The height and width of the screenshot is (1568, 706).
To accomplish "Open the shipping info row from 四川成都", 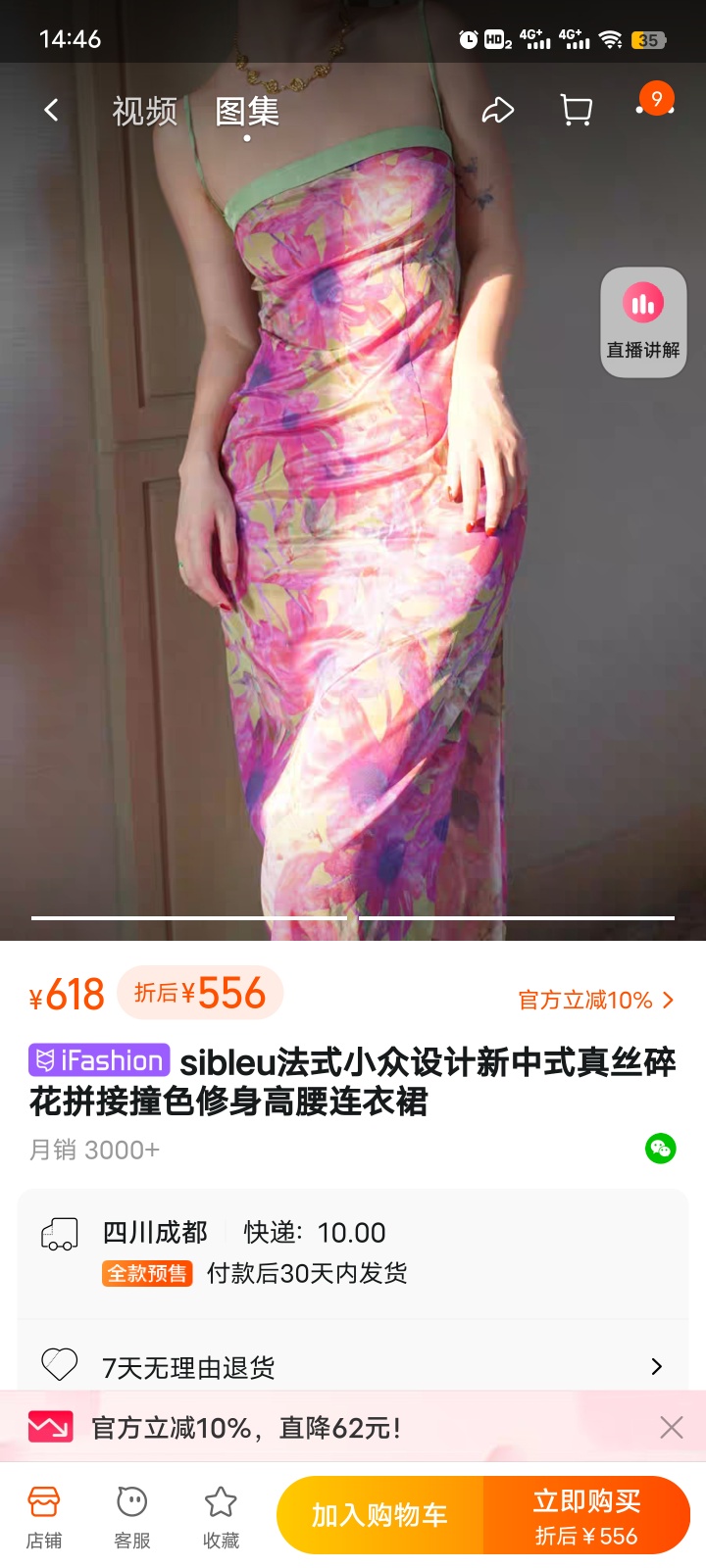I will tap(353, 1251).
